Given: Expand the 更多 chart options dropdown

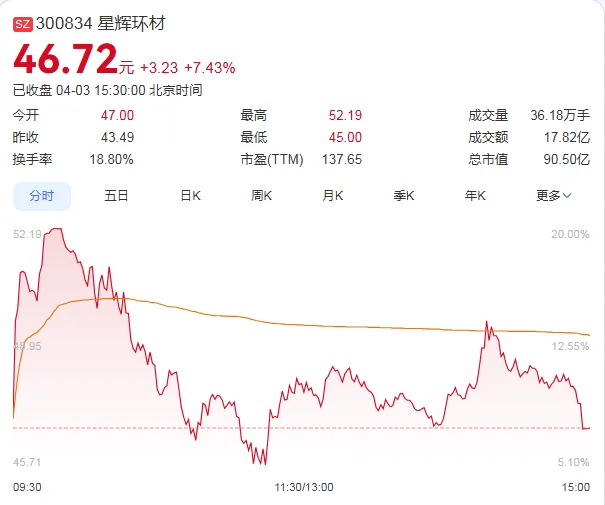Looking at the screenshot, I should coord(553,196).
